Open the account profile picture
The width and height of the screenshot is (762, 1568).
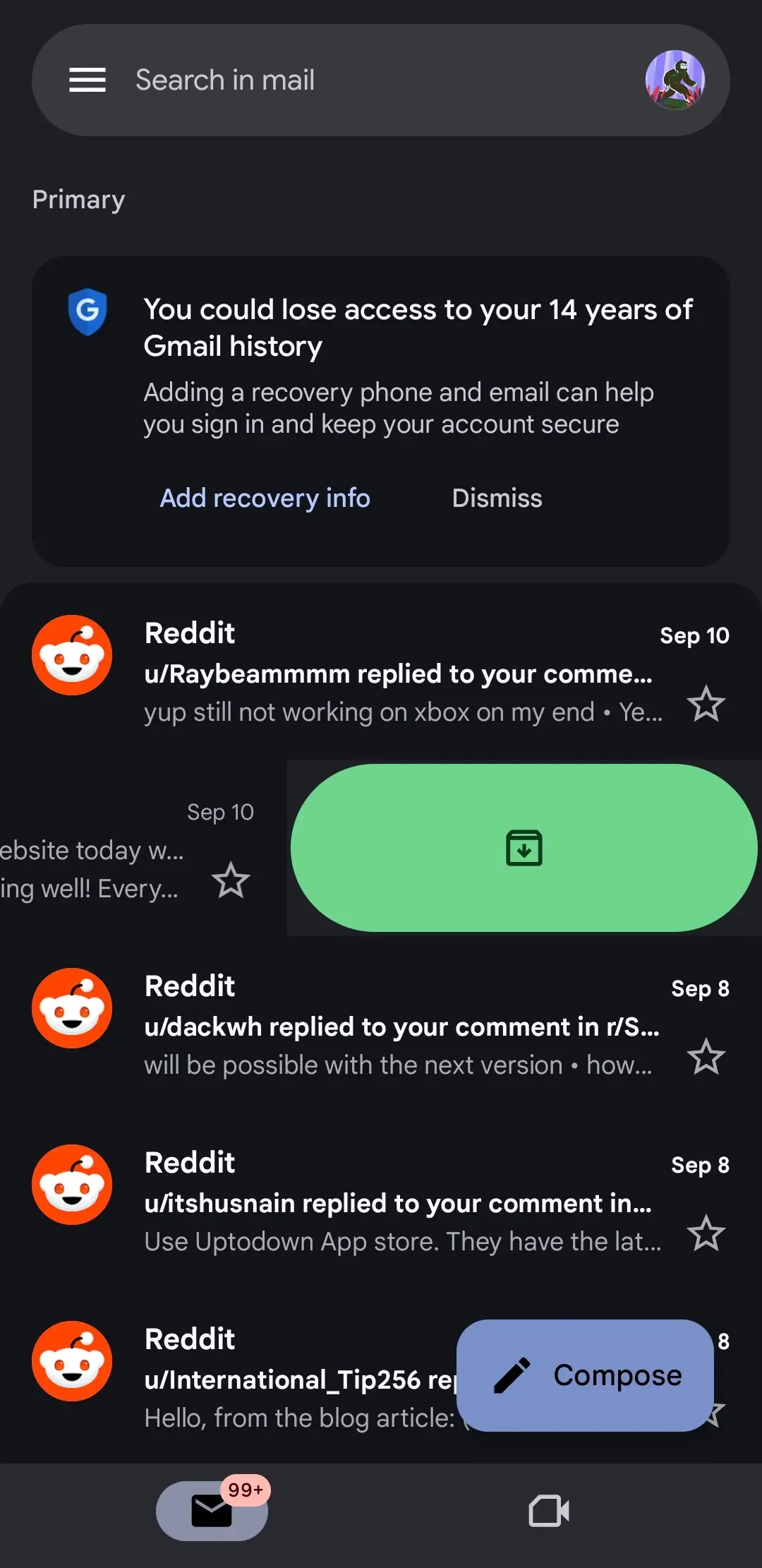pyautogui.click(x=675, y=80)
